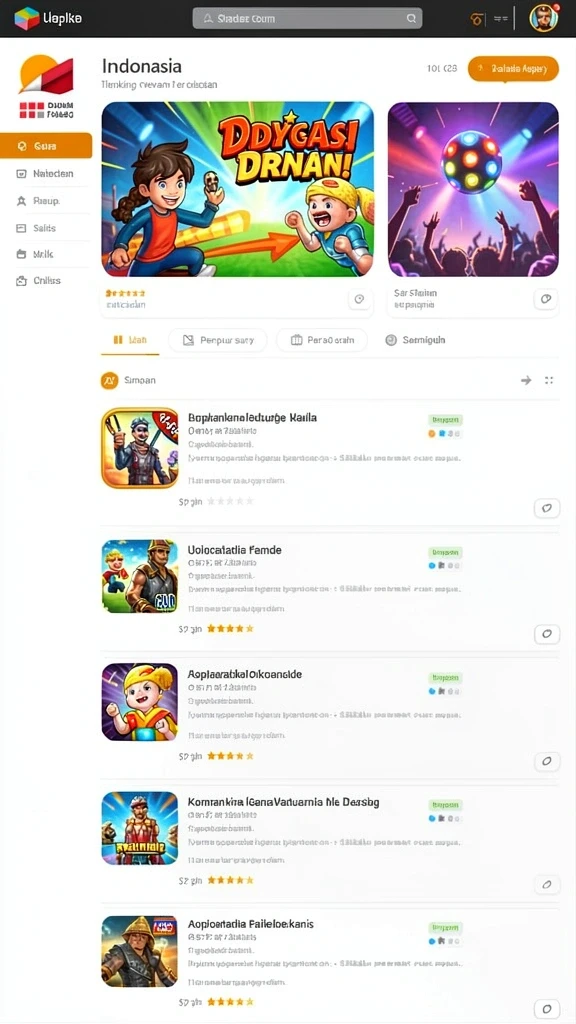
Task: Open Cnilirs in the side menu
Action: tap(46, 281)
